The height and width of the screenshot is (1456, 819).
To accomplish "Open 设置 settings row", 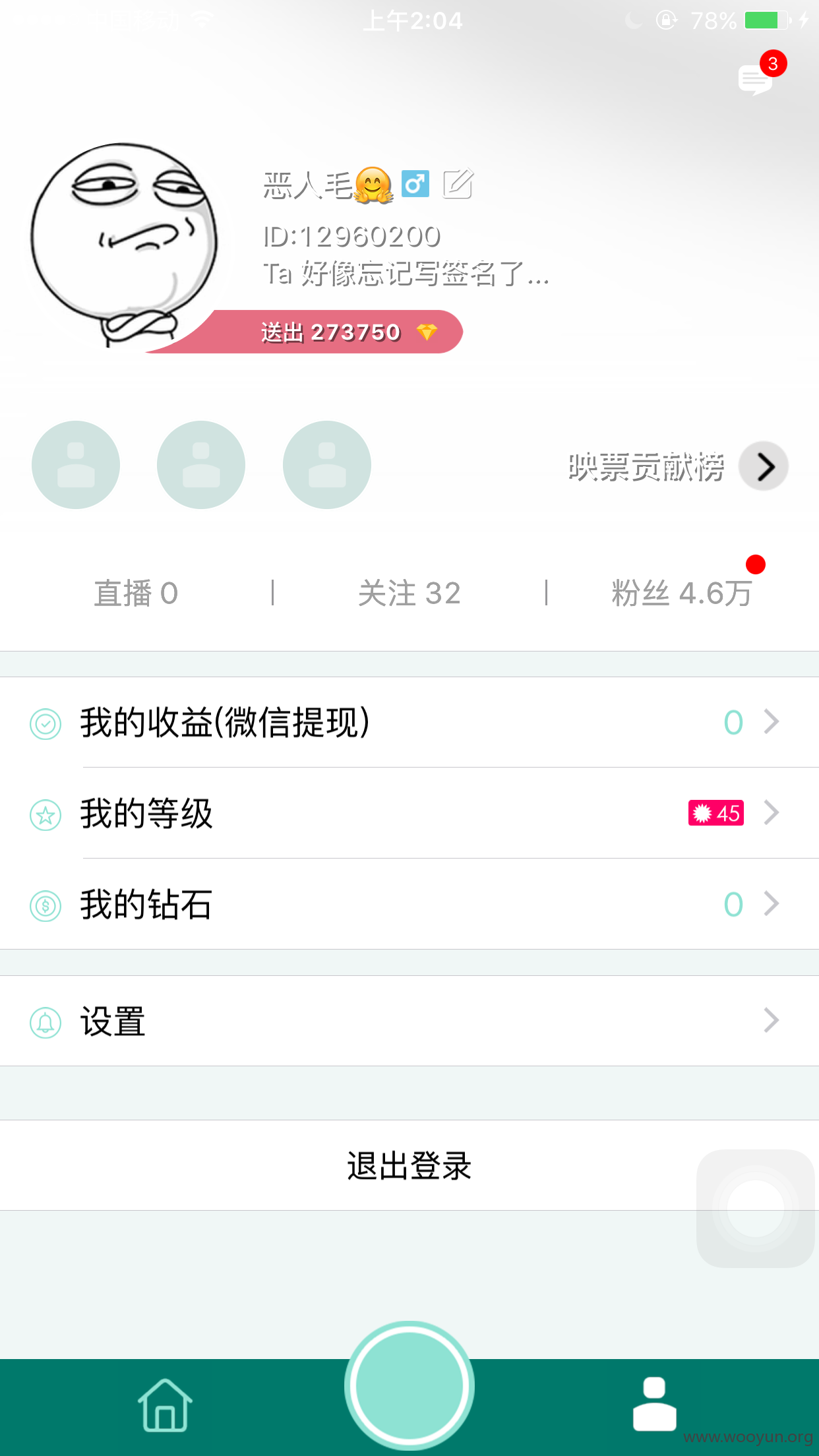I will coord(409,1021).
